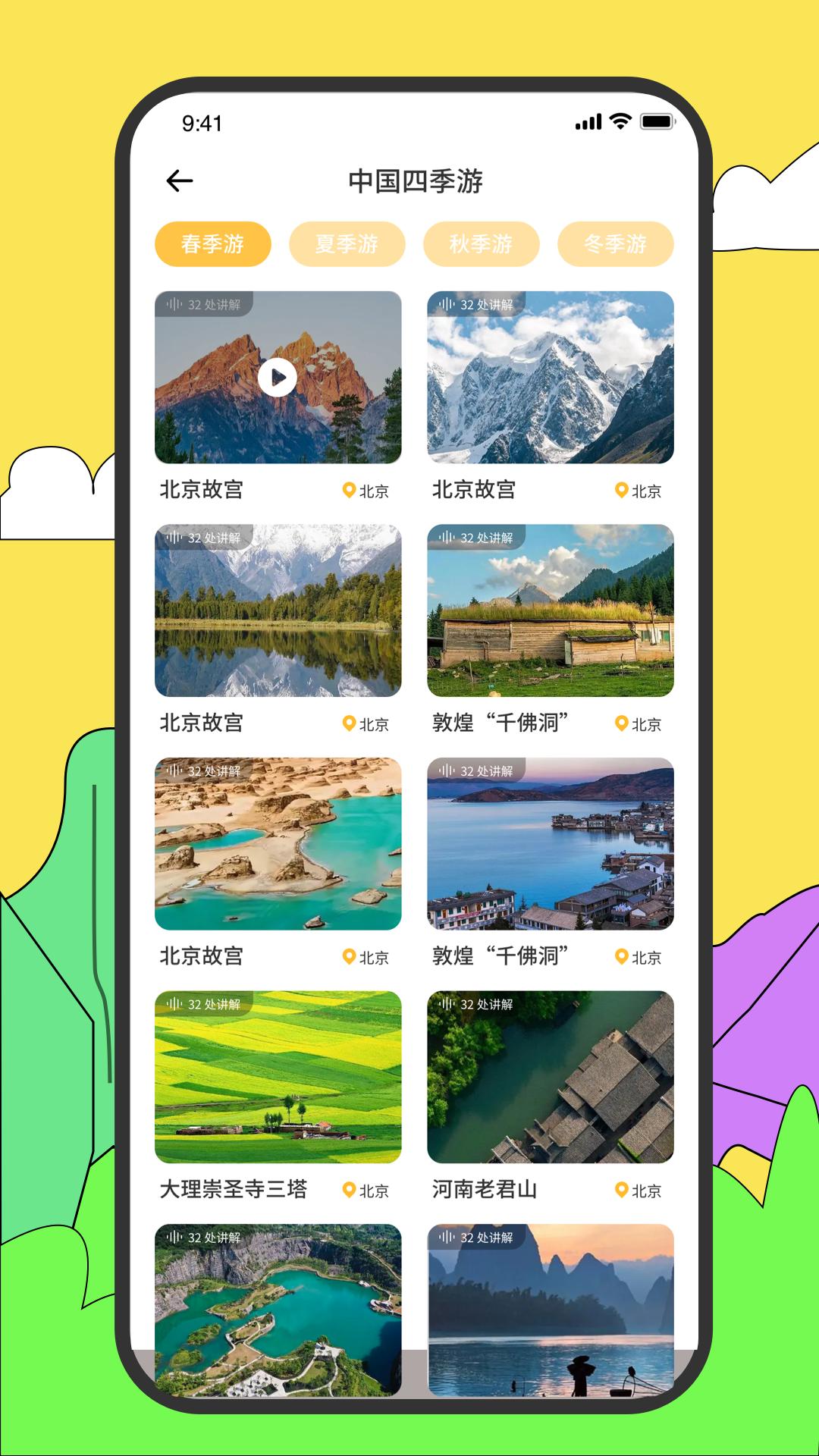Open the 河南老君山 attraction

(x=484, y=1191)
